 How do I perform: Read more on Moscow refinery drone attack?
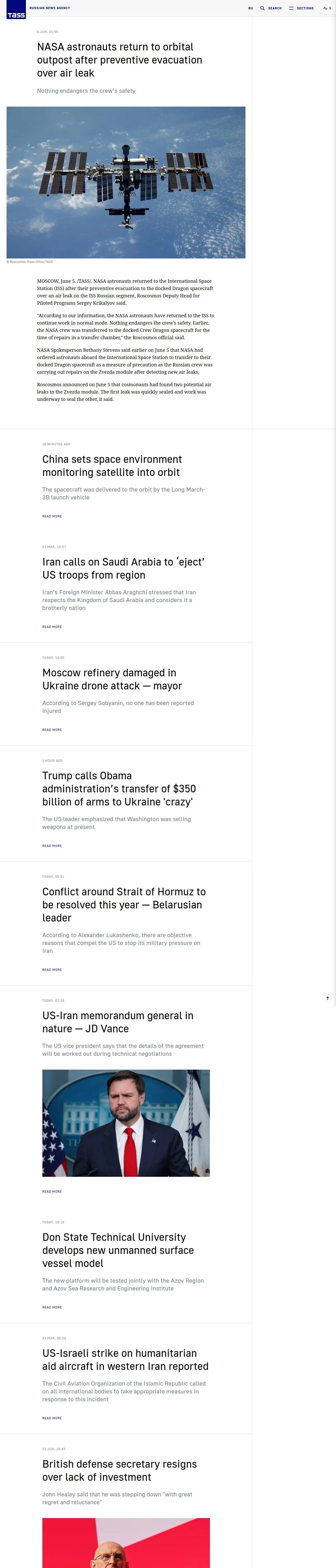pos(52,730)
